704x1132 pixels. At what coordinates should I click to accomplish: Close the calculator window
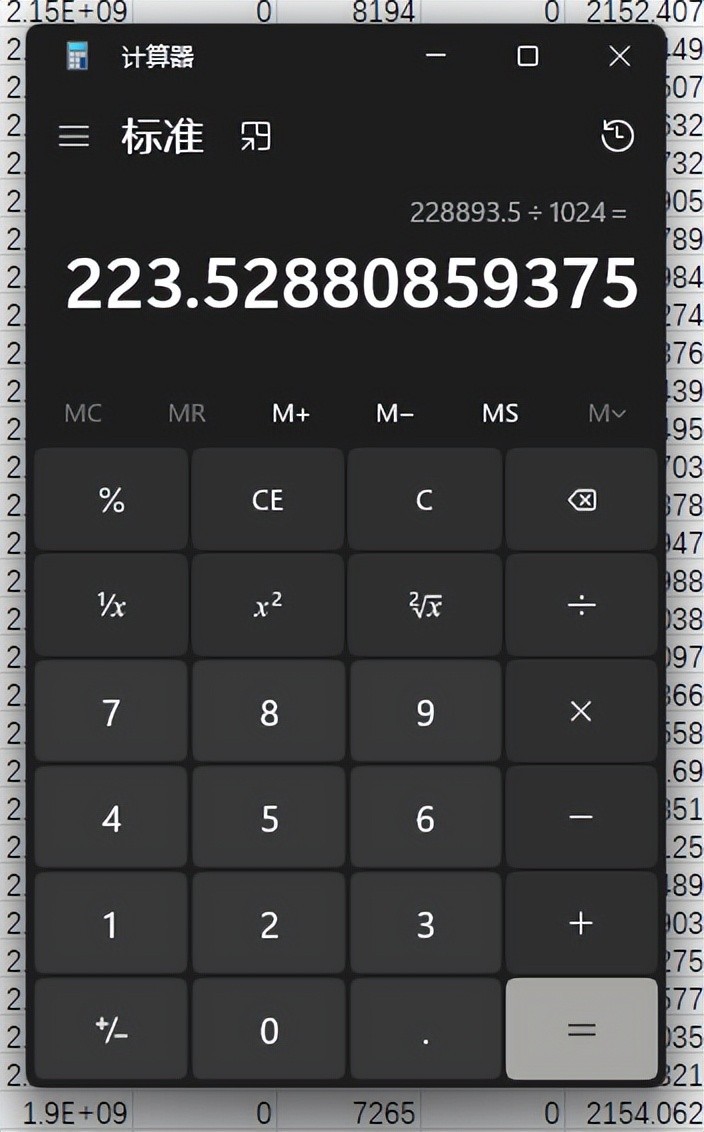[x=619, y=57]
